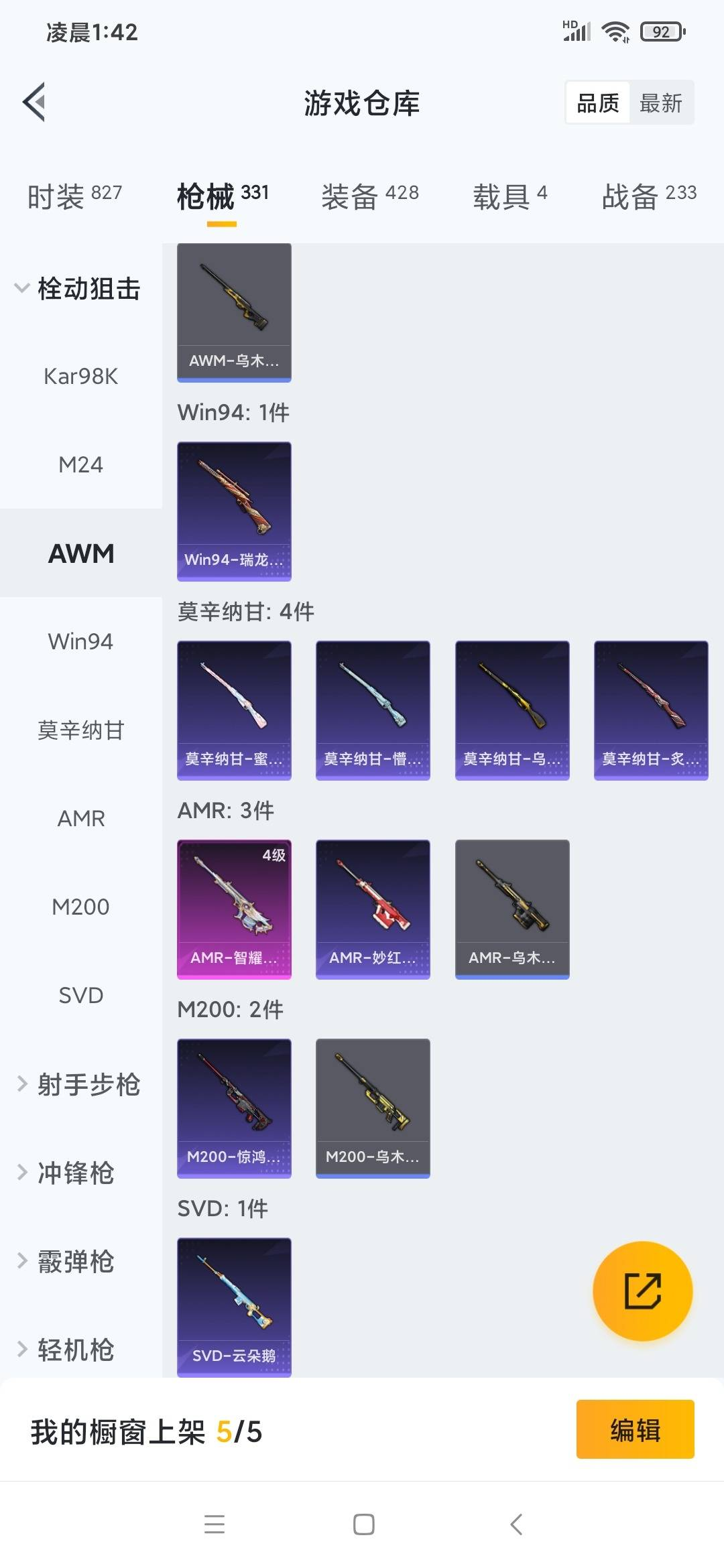Switch to the 载具 tab
This screenshot has width=724, height=1568.
pos(509,196)
